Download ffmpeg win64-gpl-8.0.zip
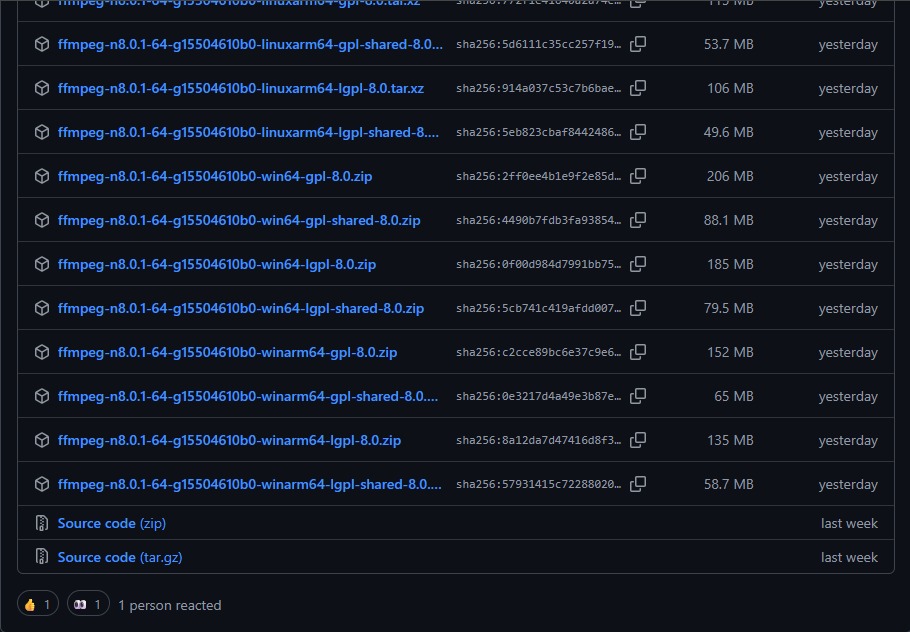The height and width of the screenshot is (632, 910). click(x=215, y=176)
